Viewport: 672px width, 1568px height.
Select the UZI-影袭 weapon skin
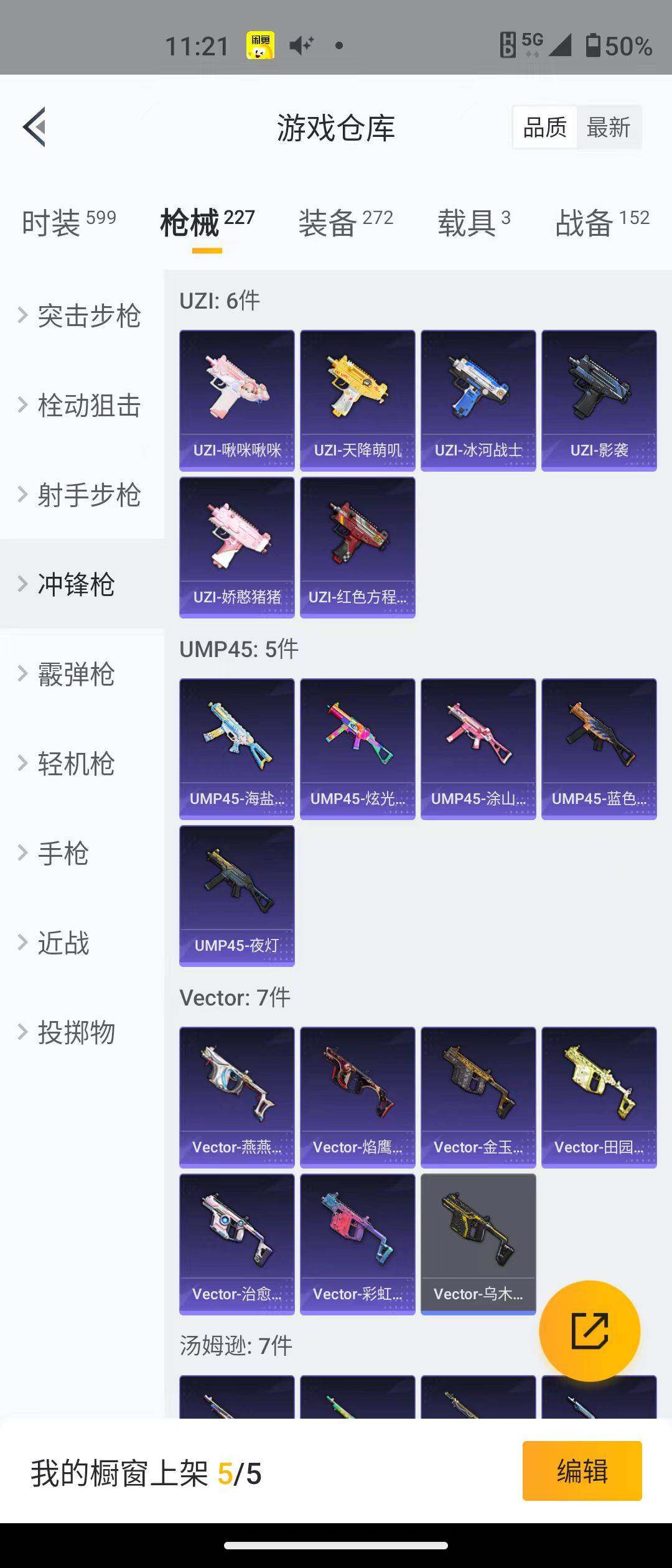coord(599,398)
